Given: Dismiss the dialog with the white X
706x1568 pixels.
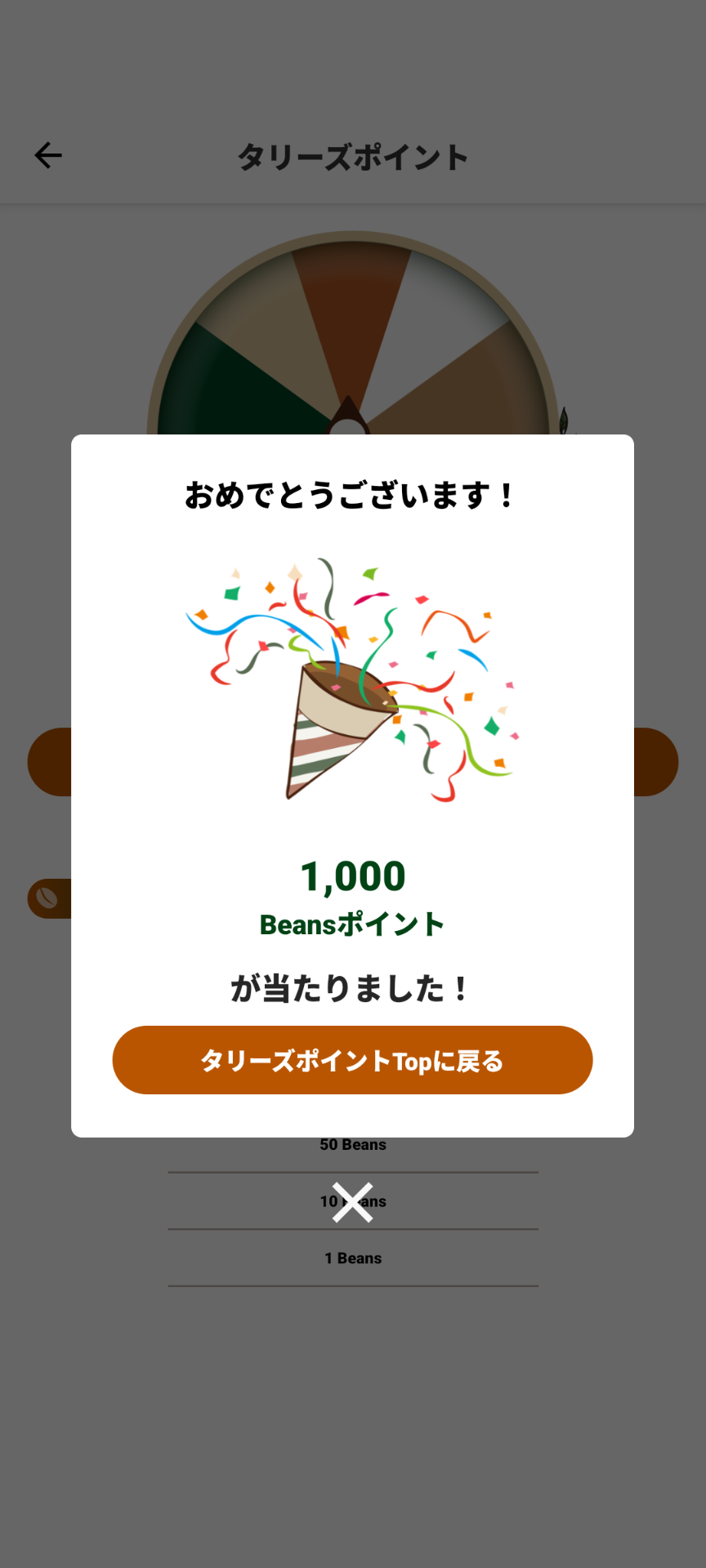Looking at the screenshot, I should pos(353,1202).
